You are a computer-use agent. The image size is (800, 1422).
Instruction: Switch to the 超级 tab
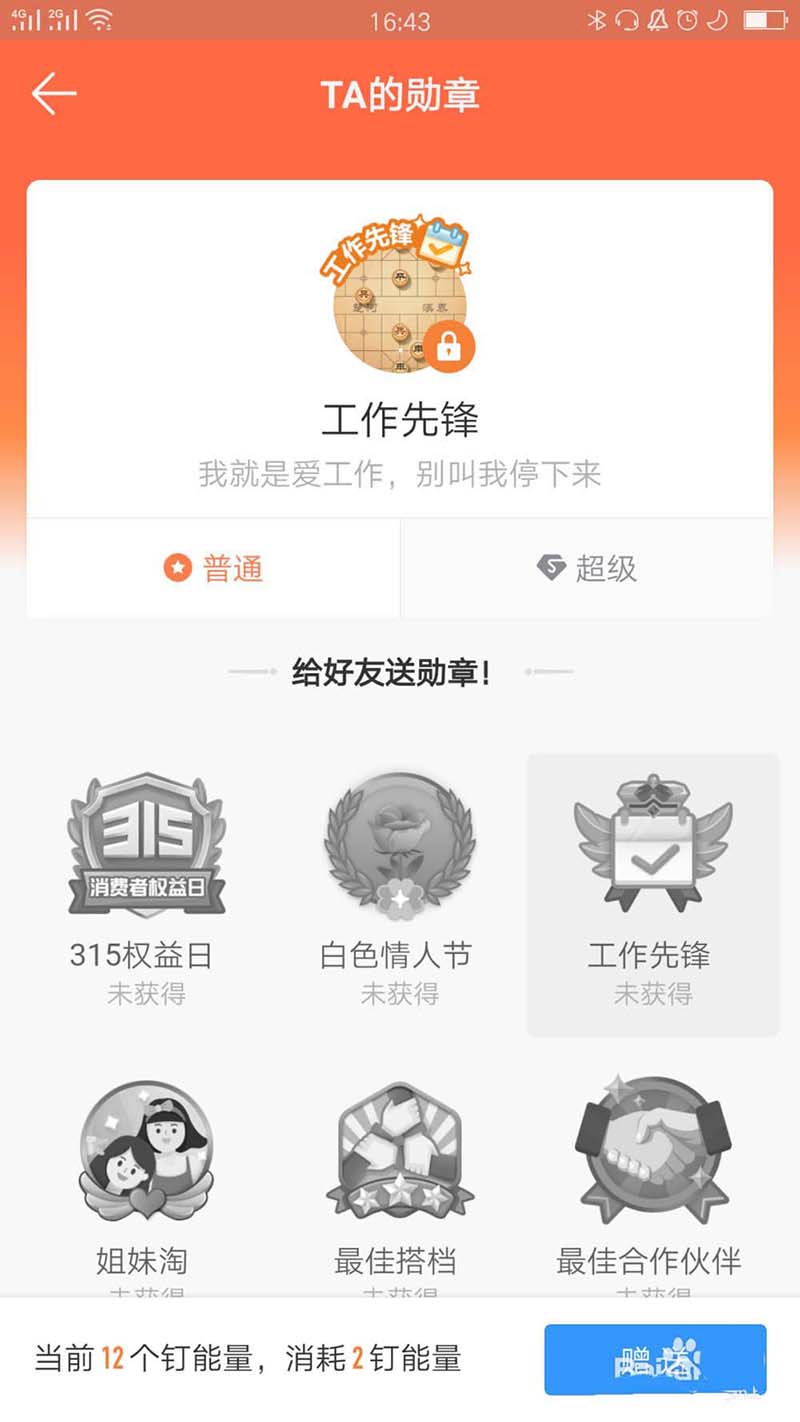[586, 569]
